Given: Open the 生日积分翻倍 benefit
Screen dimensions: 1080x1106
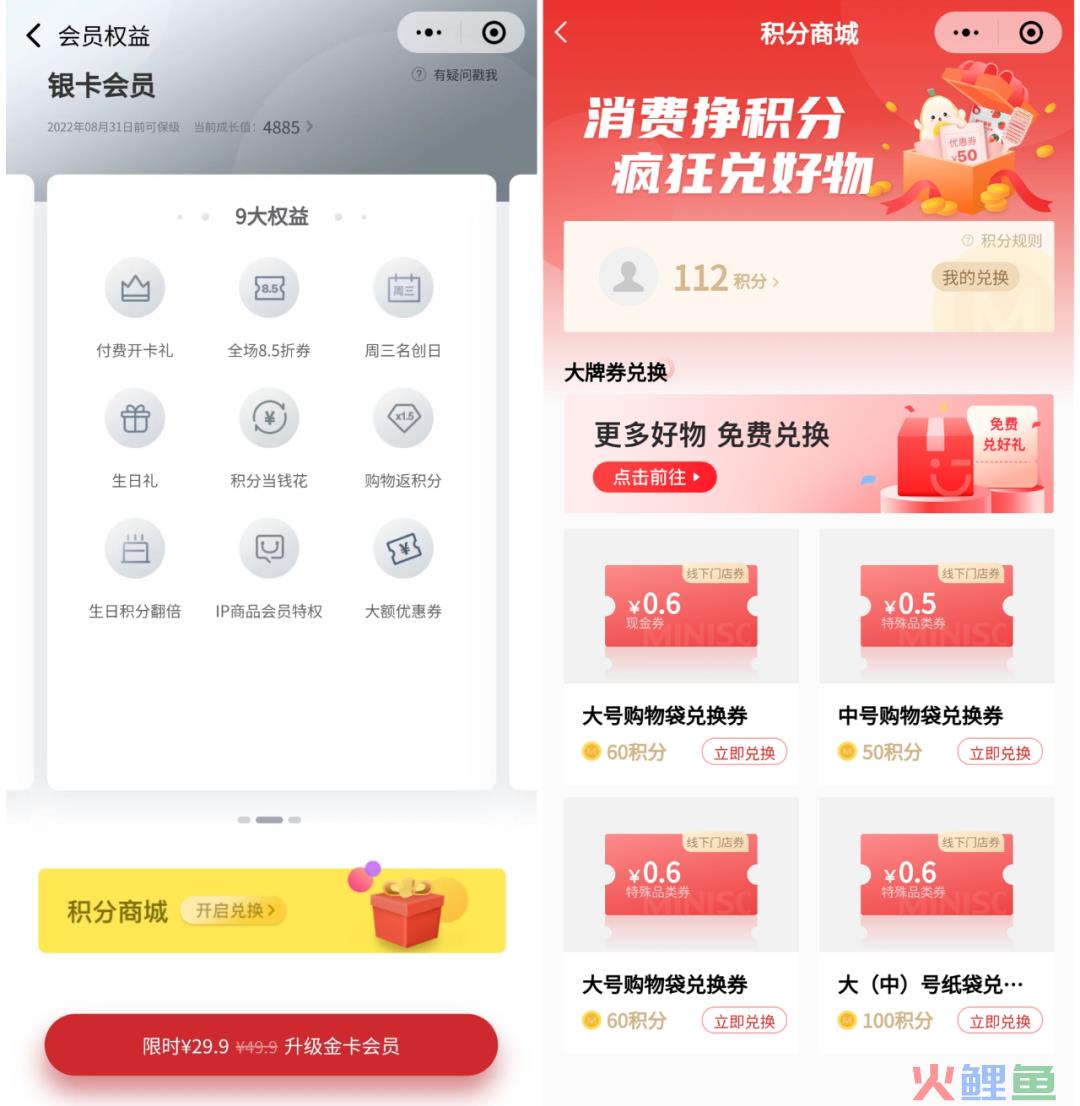Looking at the screenshot, I should pyautogui.click(x=134, y=549).
